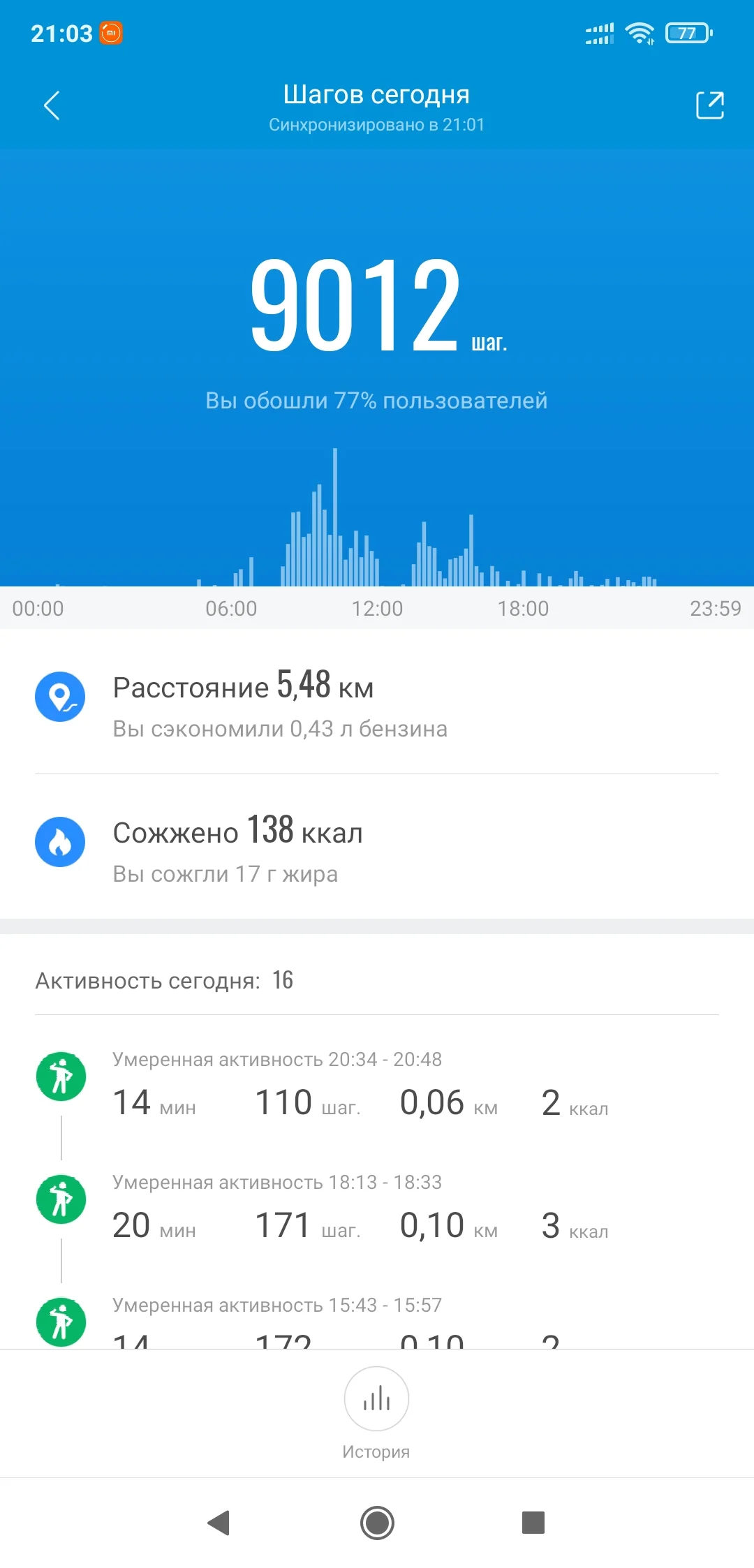The width and height of the screenshot is (754, 1568).
Task: Select the green activity icon for 15:43 activity
Action: point(61,1322)
